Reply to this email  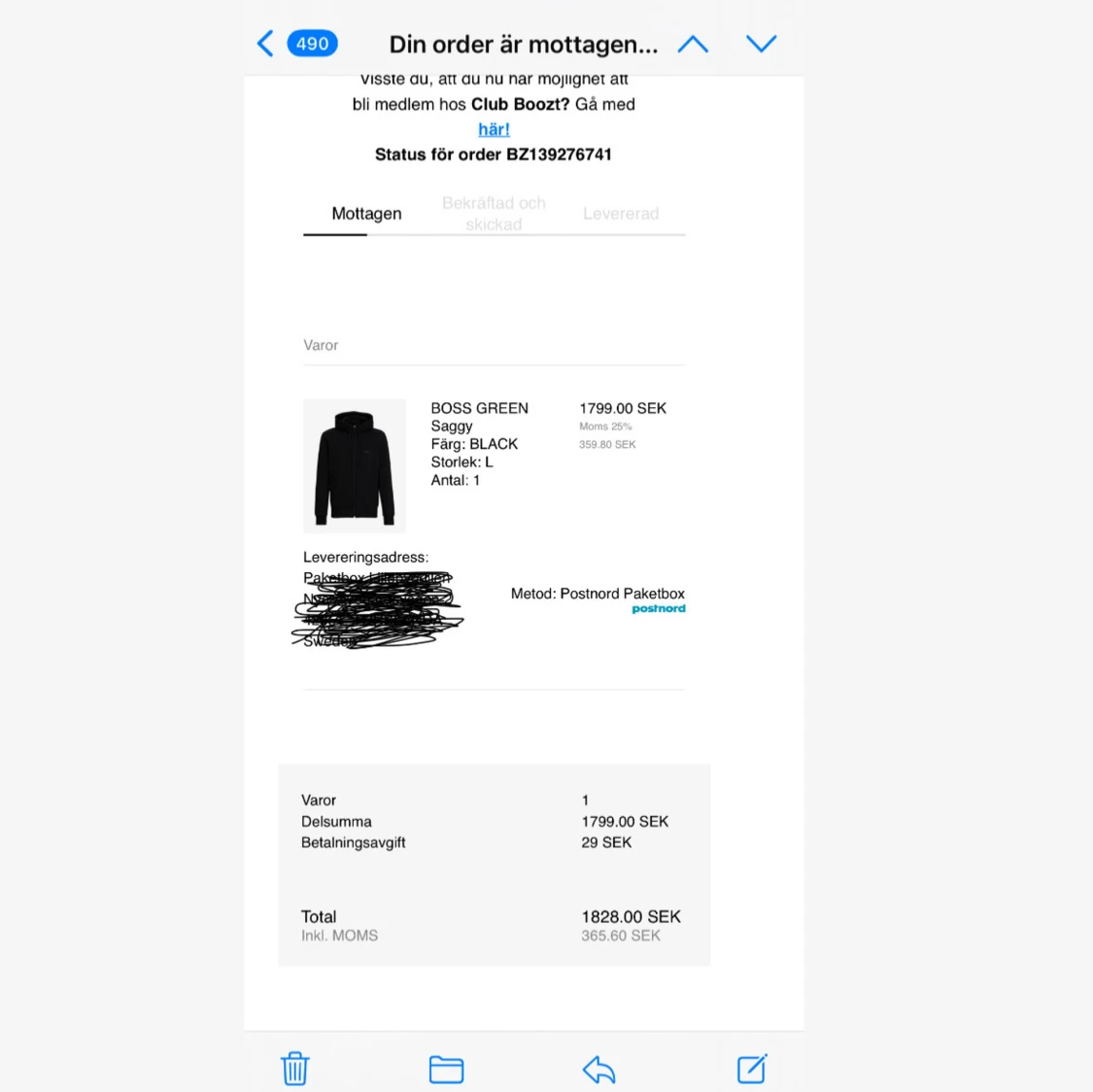(x=598, y=1070)
